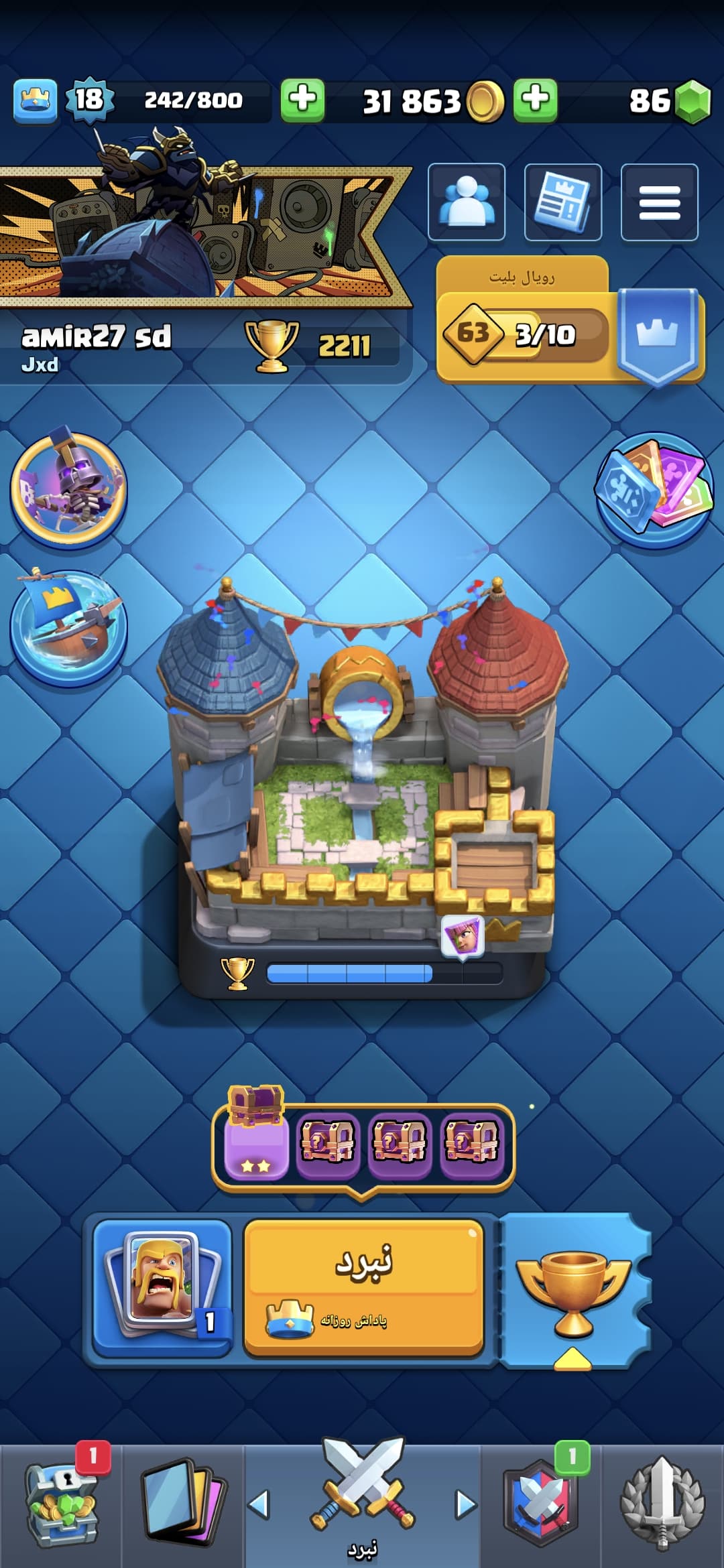724x1568 pixels.
Task: Open the news feed icon
Action: pyautogui.click(x=562, y=202)
